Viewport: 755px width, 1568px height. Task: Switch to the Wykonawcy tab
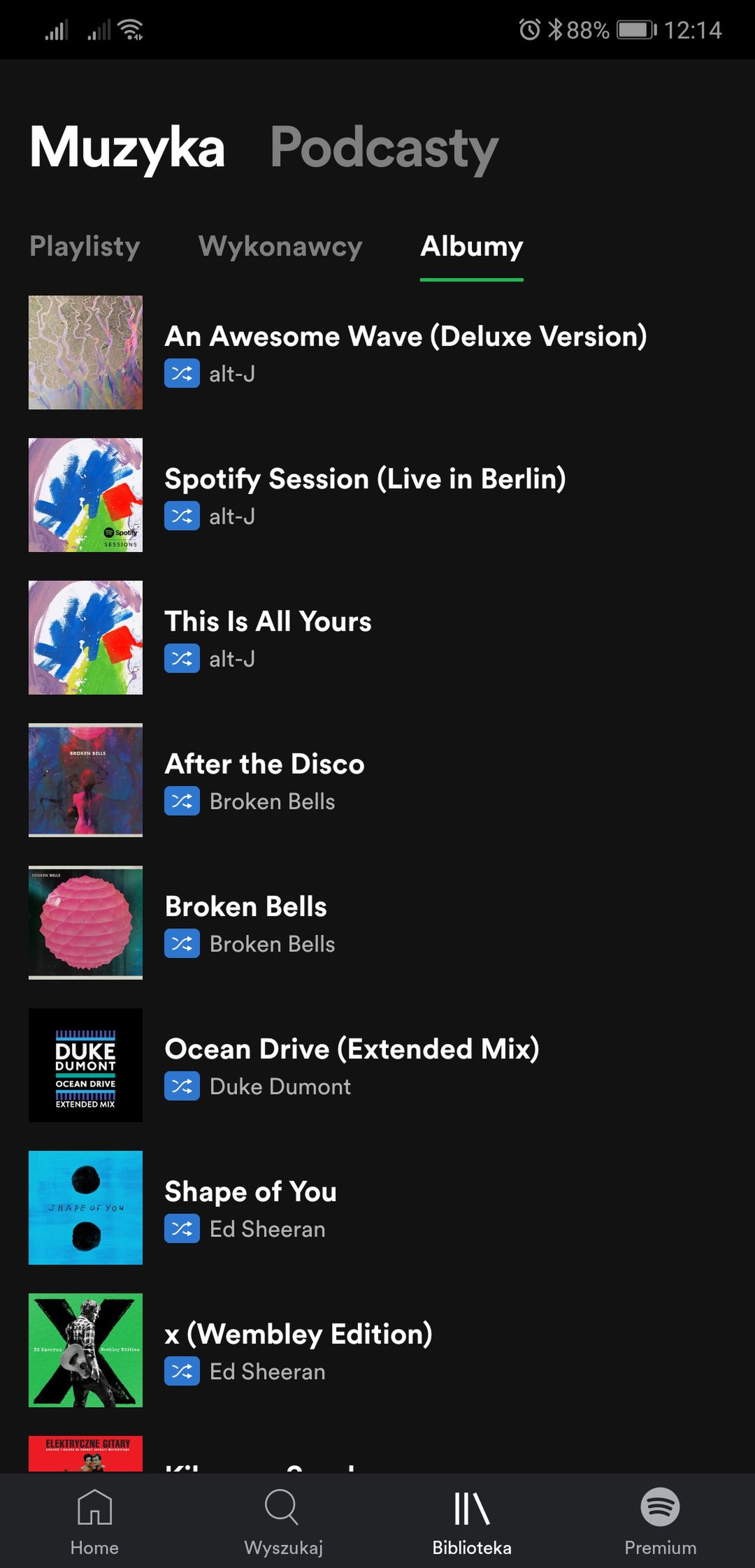click(280, 247)
